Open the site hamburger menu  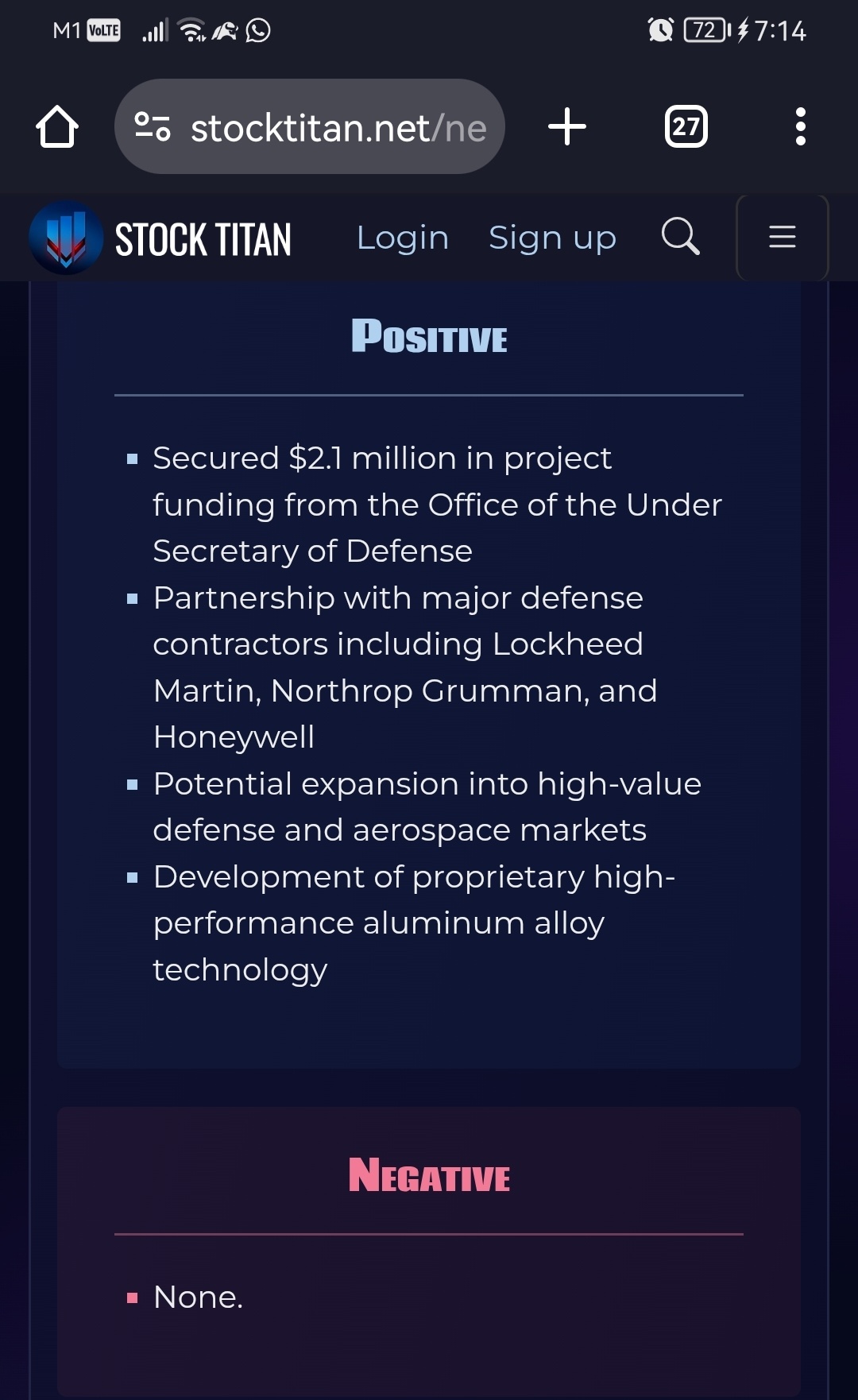click(x=783, y=237)
